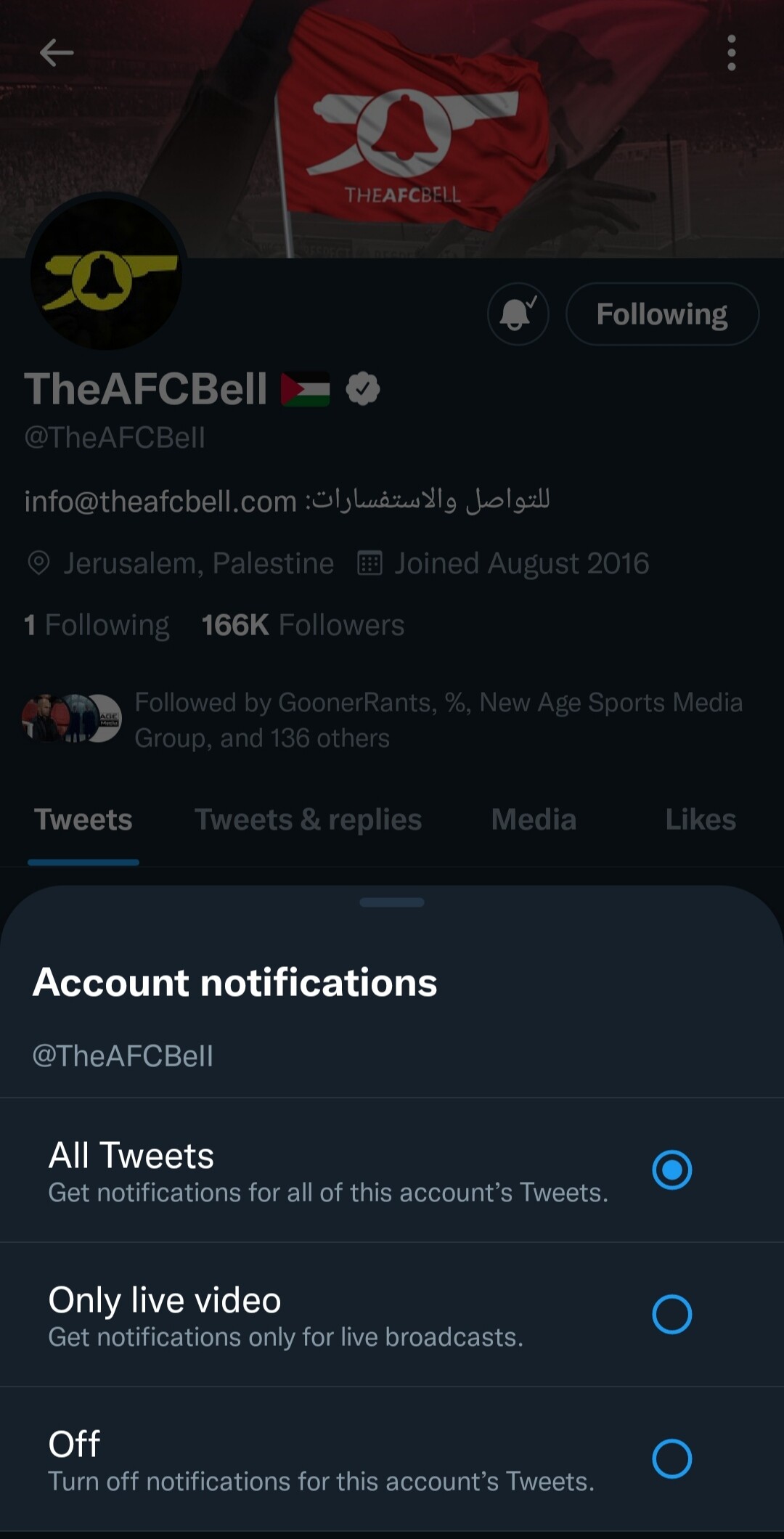Open the Likes tab

point(700,820)
